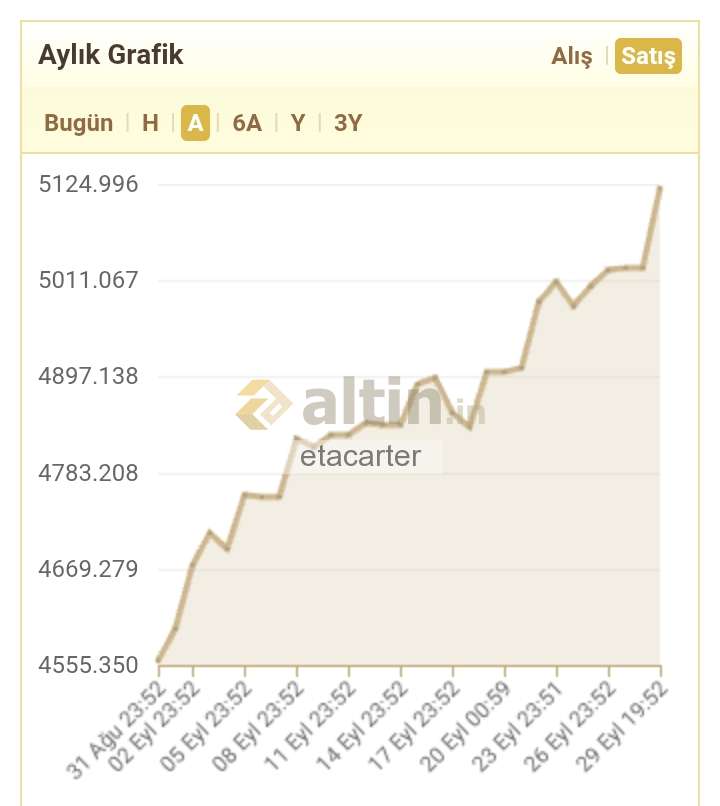Switch to the H weekly range

[x=150, y=123]
